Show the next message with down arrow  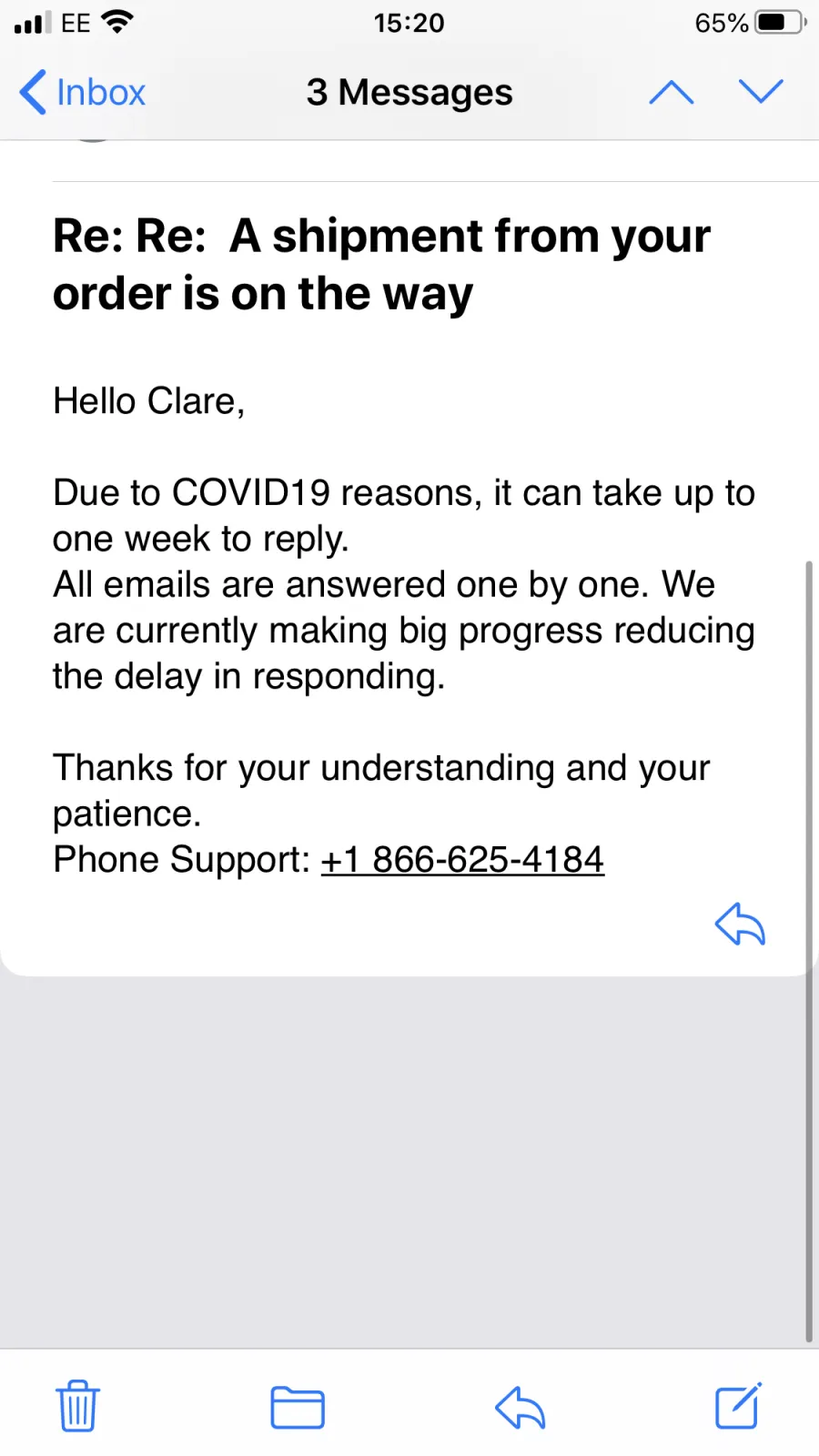click(761, 92)
